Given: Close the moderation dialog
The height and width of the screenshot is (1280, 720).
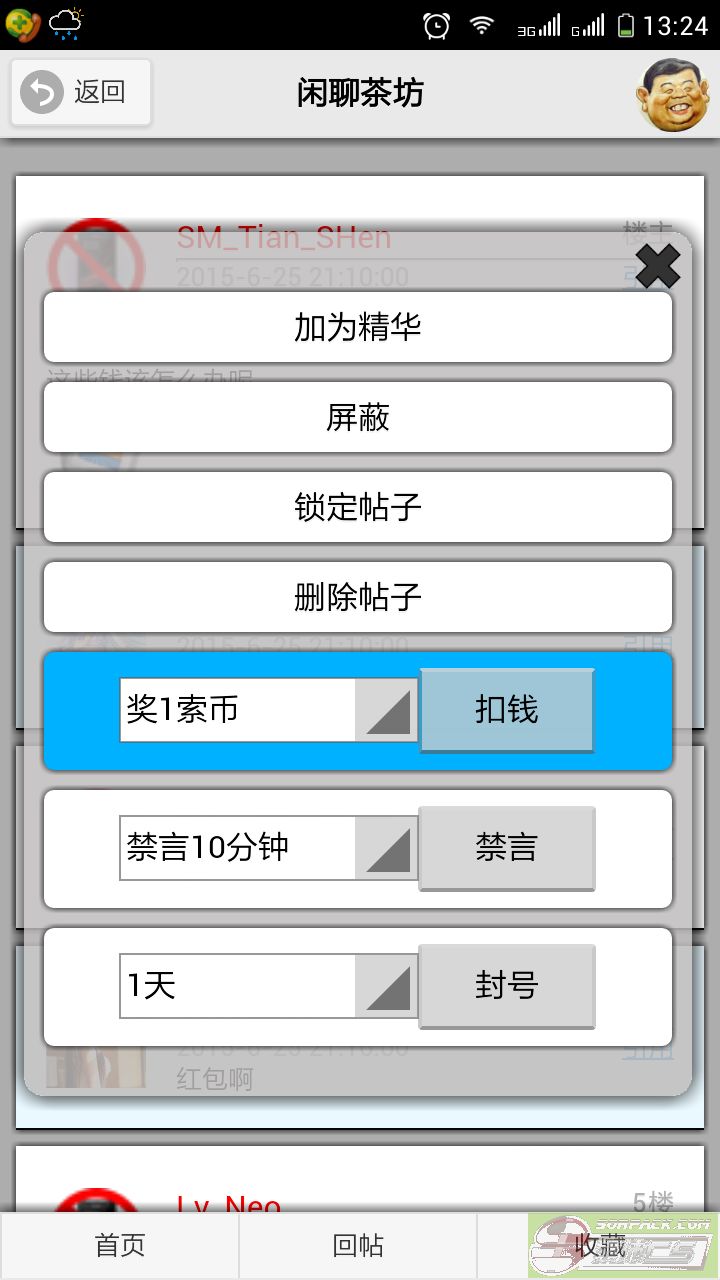Looking at the screenshot, I should (x=657, y=266).
